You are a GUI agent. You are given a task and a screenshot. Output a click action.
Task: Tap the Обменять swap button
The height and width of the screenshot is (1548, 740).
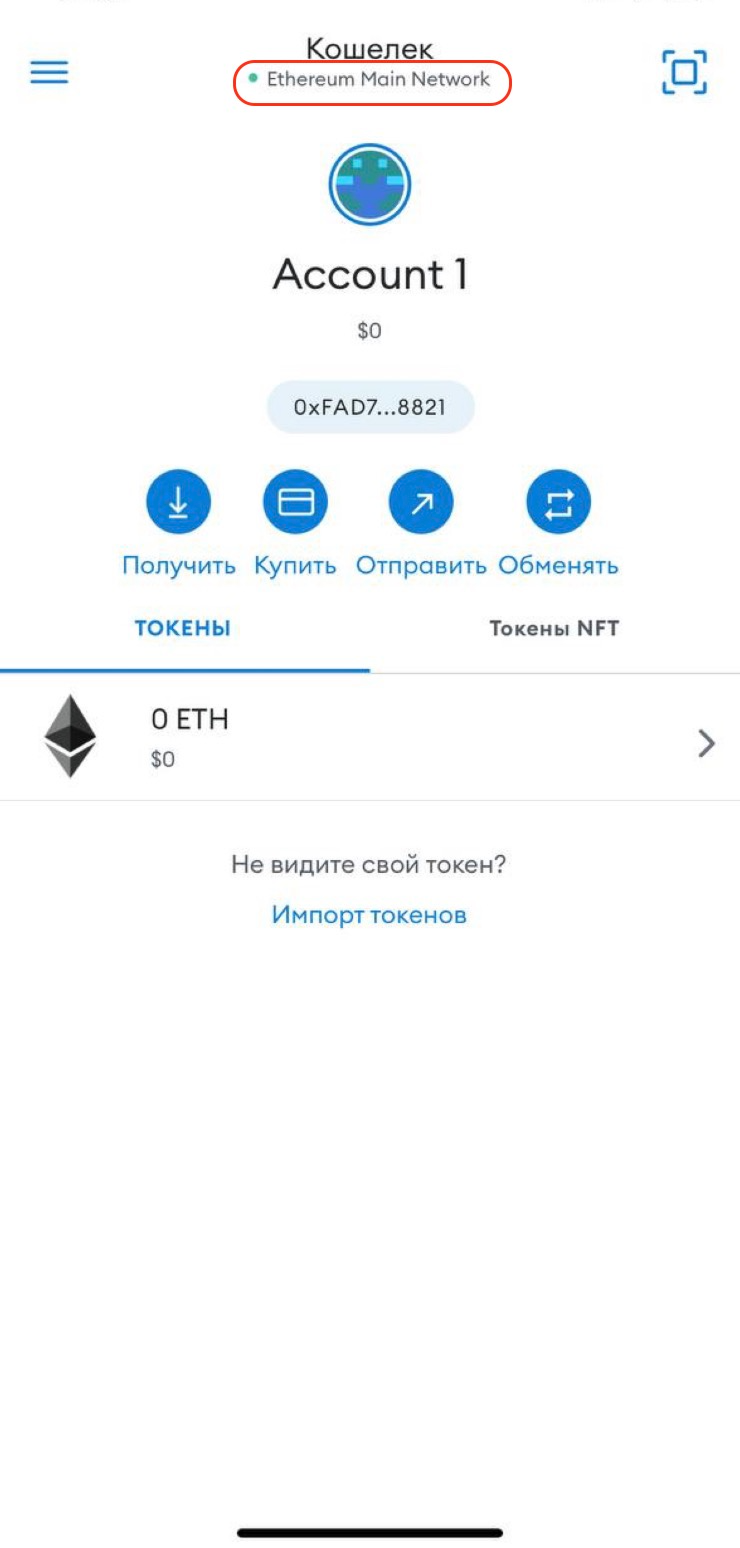[x=558, y=503]
